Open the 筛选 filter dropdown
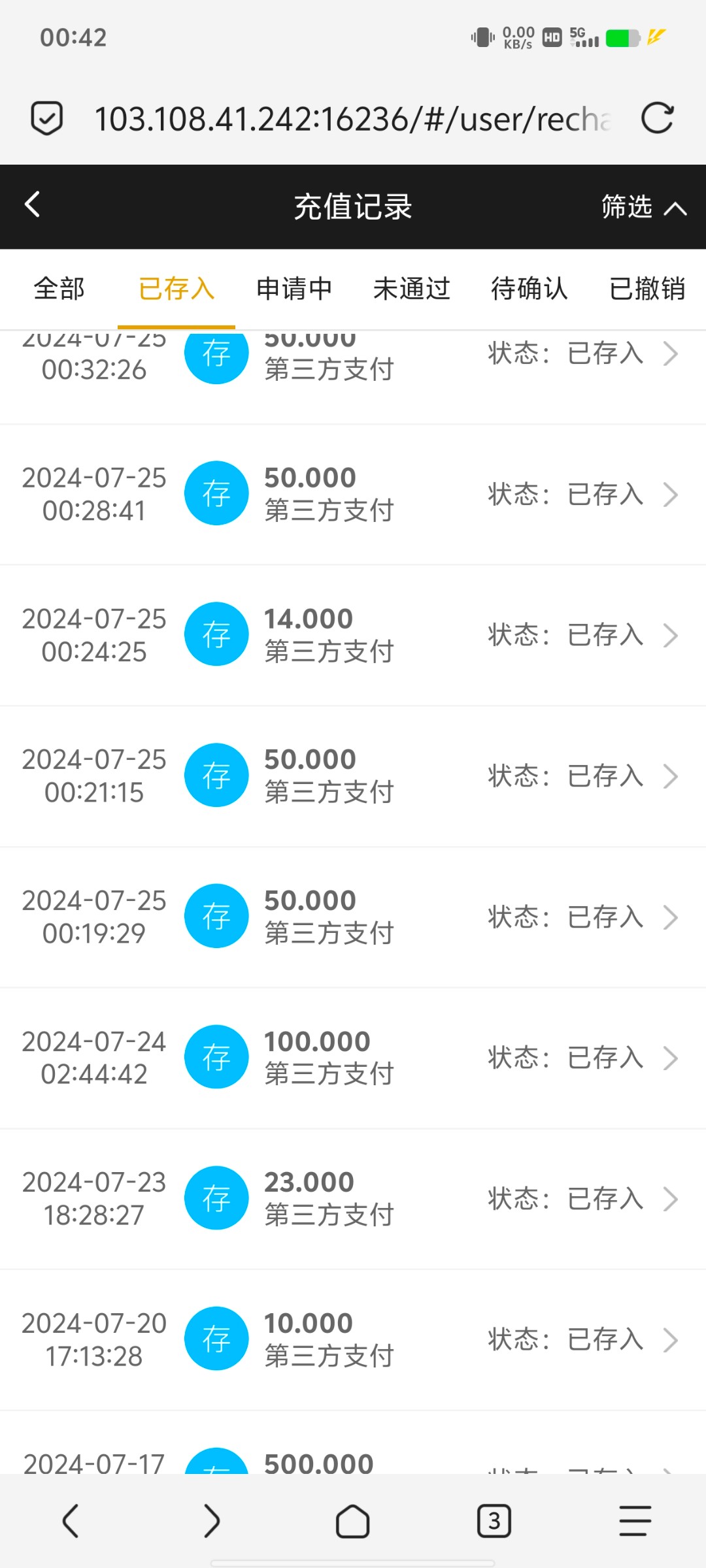Screen dimensions: 706x1568 (643, 207)
